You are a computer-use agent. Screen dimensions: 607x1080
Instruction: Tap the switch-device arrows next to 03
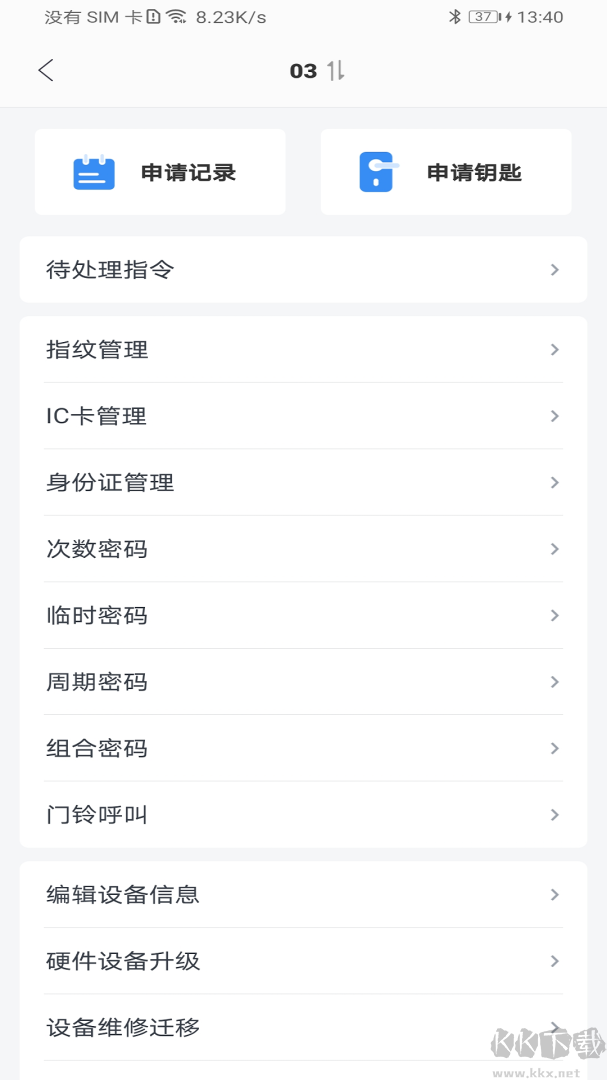click(336, 70)
